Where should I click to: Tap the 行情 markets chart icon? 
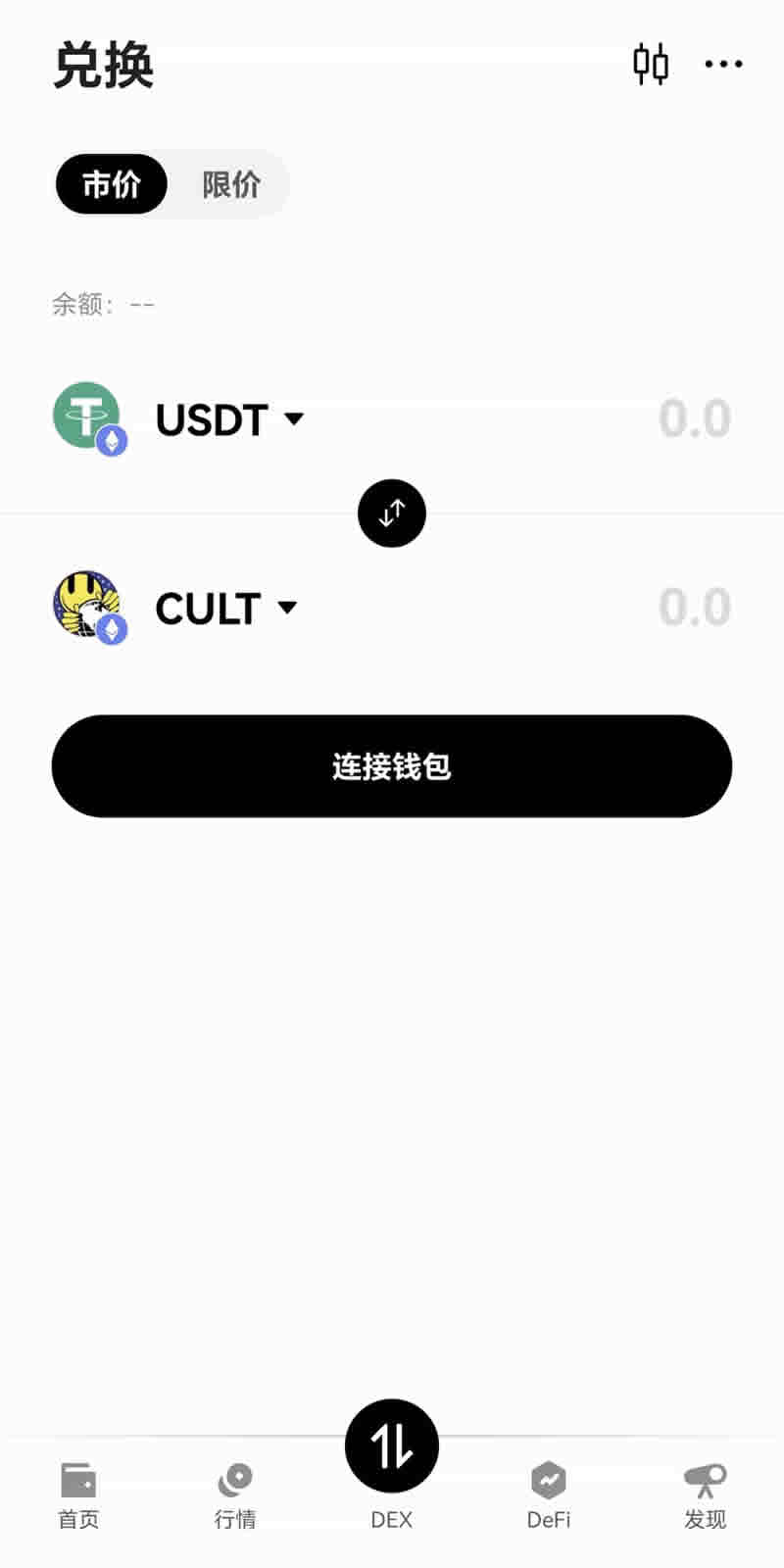coord(234,1479)
